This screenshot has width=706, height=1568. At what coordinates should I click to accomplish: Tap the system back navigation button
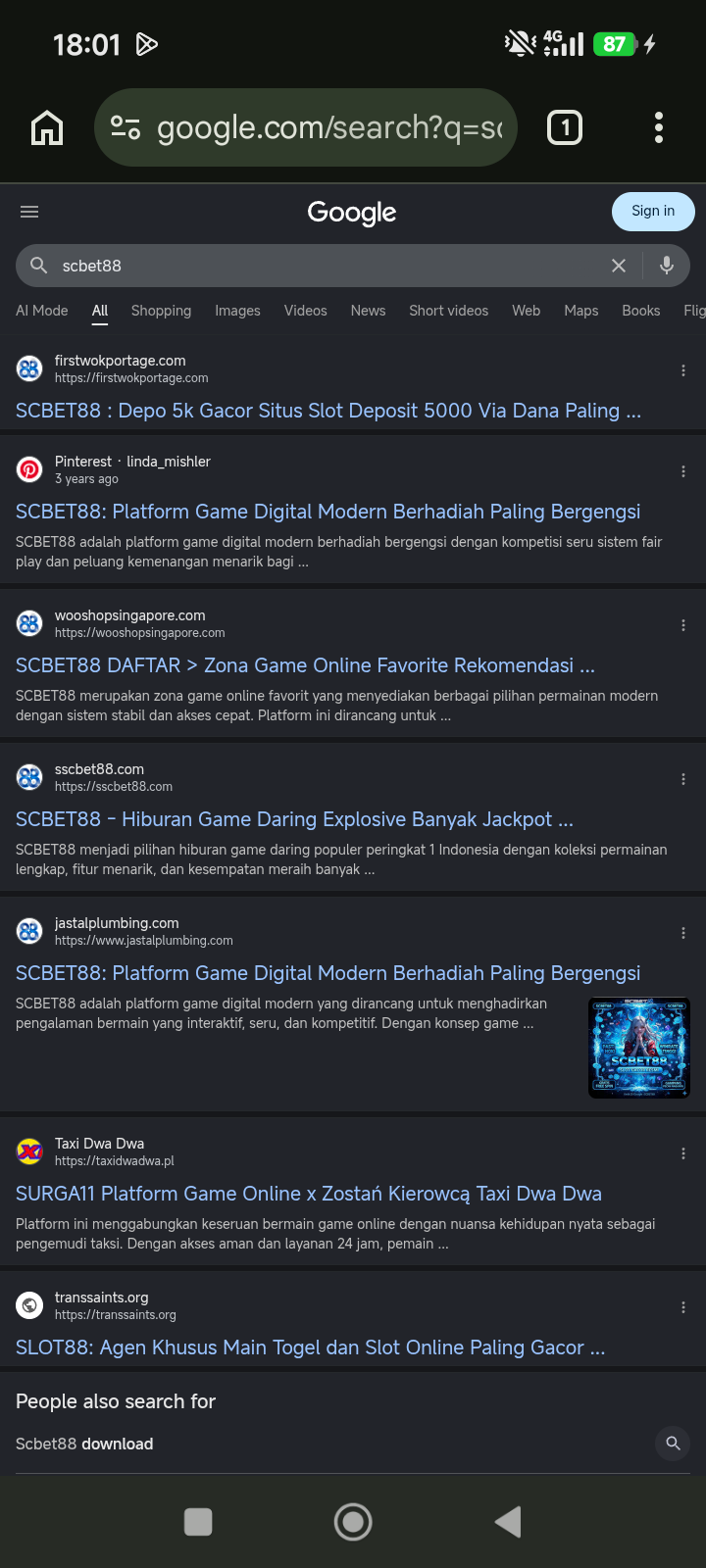(x=508, y=1522)
